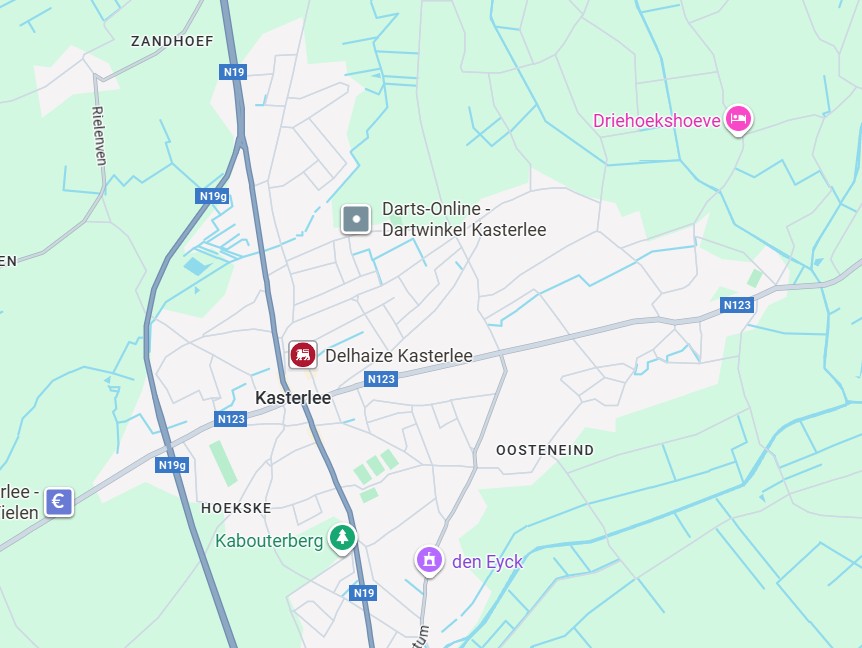
Task: Open Delhaize Kasterlee supermarket marker
Action: (303, 354)
